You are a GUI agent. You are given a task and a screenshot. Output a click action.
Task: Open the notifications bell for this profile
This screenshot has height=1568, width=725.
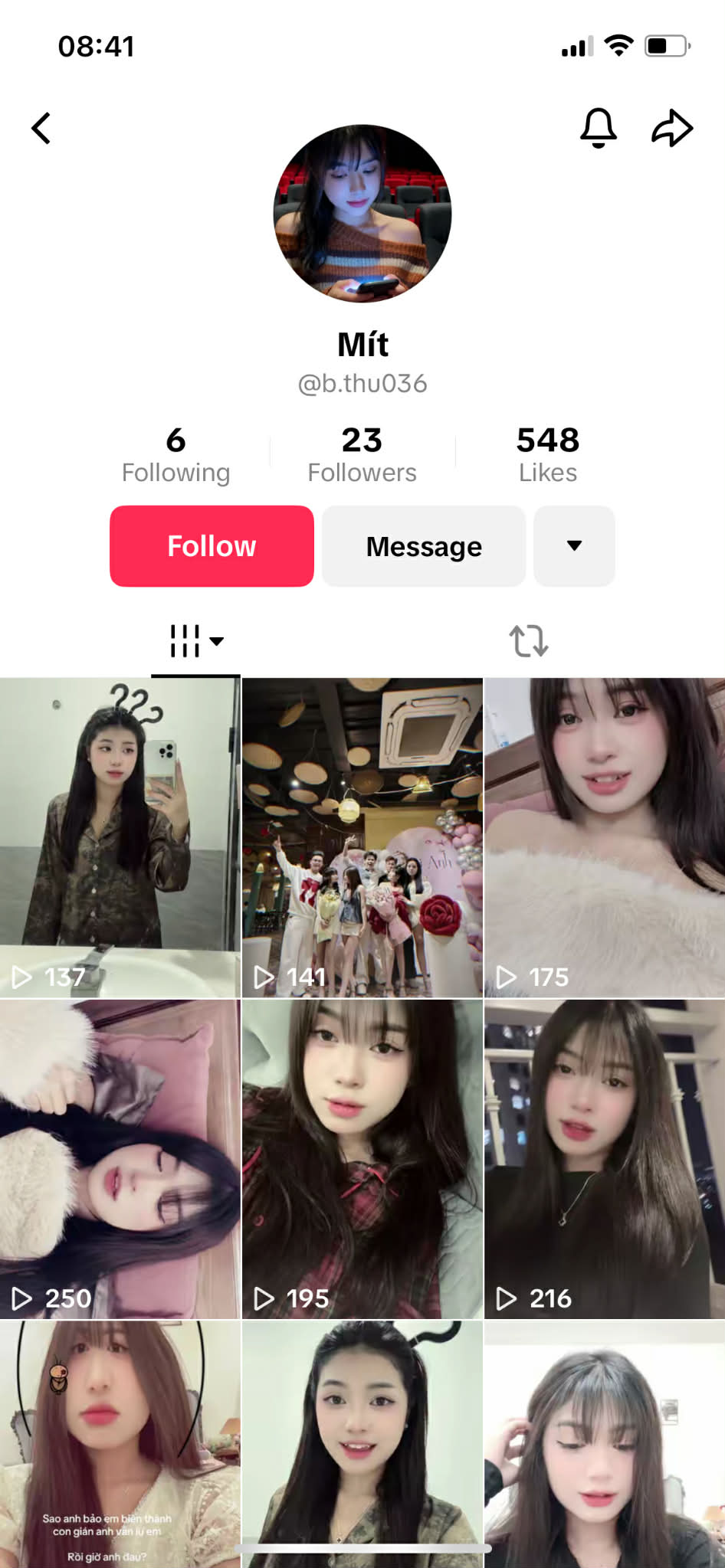coord(598,127)
